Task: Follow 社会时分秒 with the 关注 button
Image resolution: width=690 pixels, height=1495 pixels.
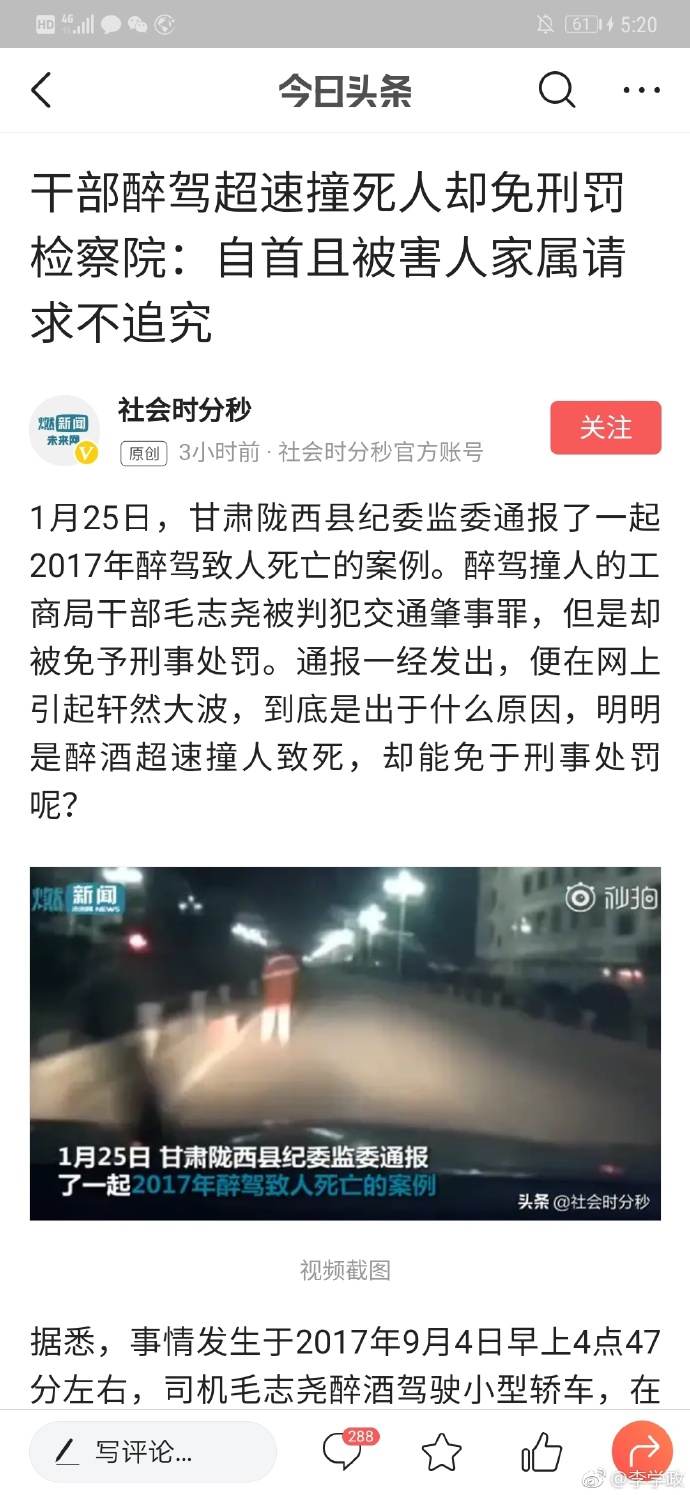Action: point(605,428)
